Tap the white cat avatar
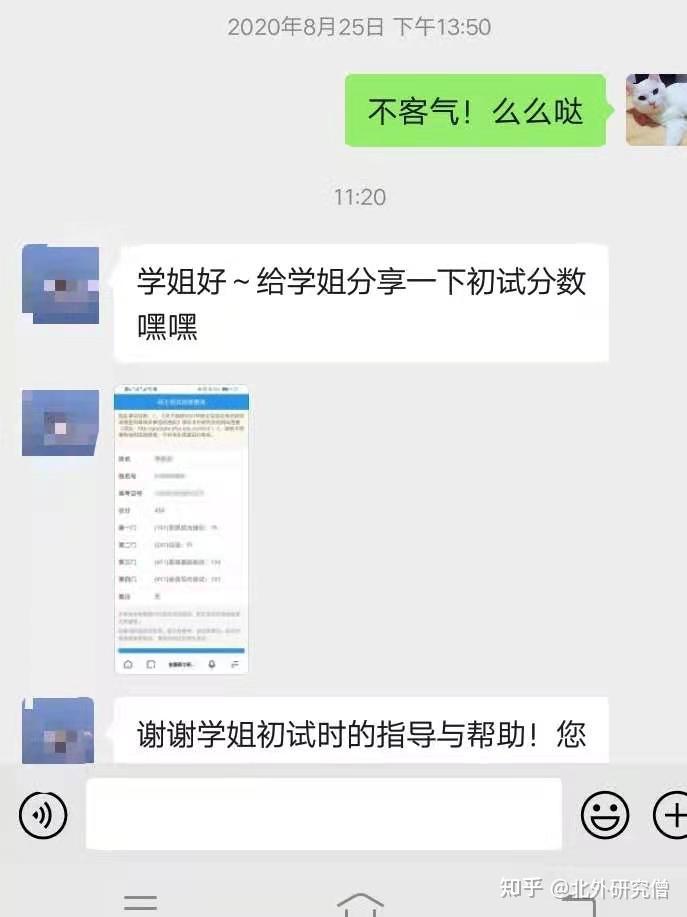The width and height of the screenshot is (687, 917). pyautogui.click(x=656, y=110)
